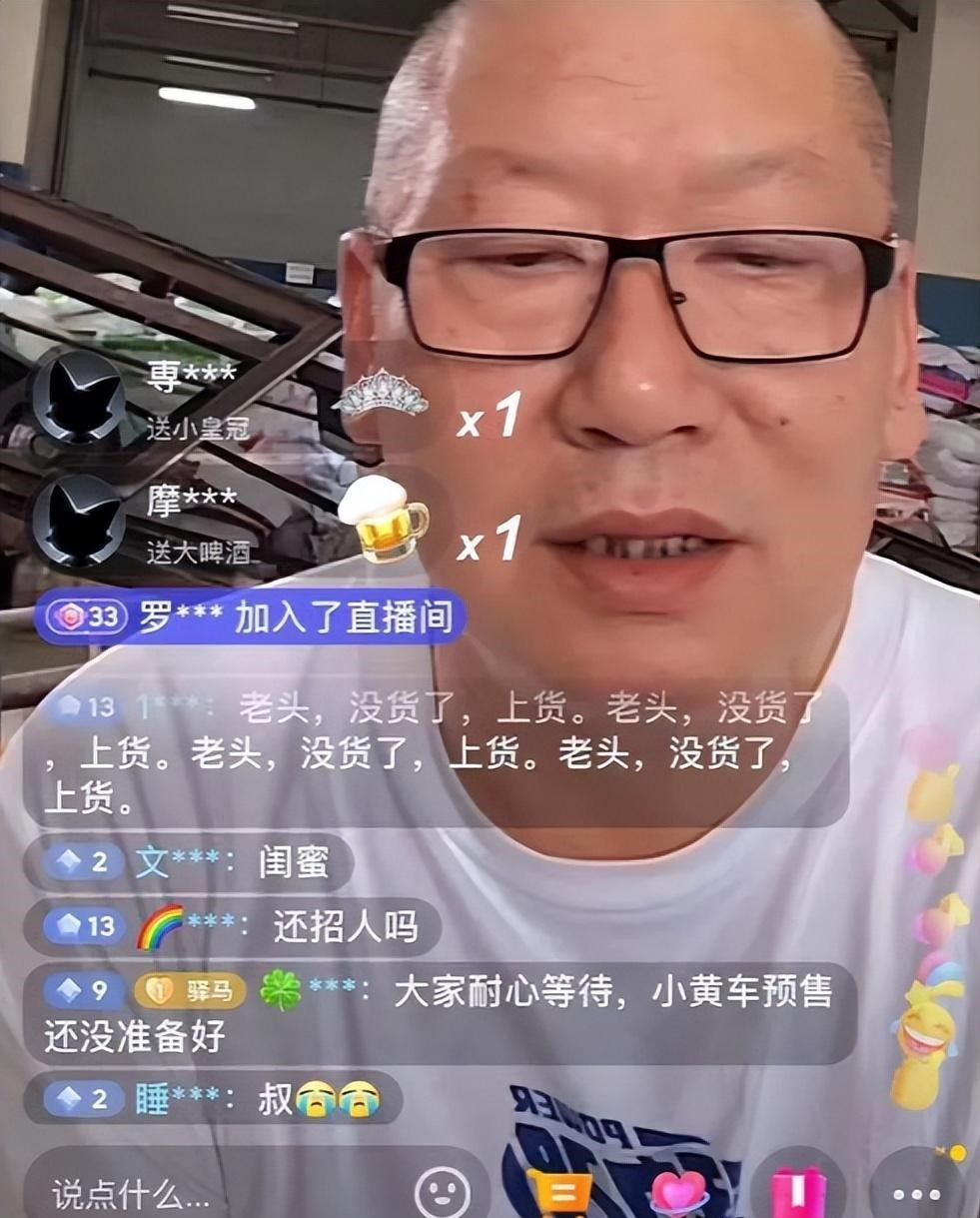Tap the 罗*** 加入了直播间 join notice
Viewport: 980px width, 1218px height.
point(250,617)
